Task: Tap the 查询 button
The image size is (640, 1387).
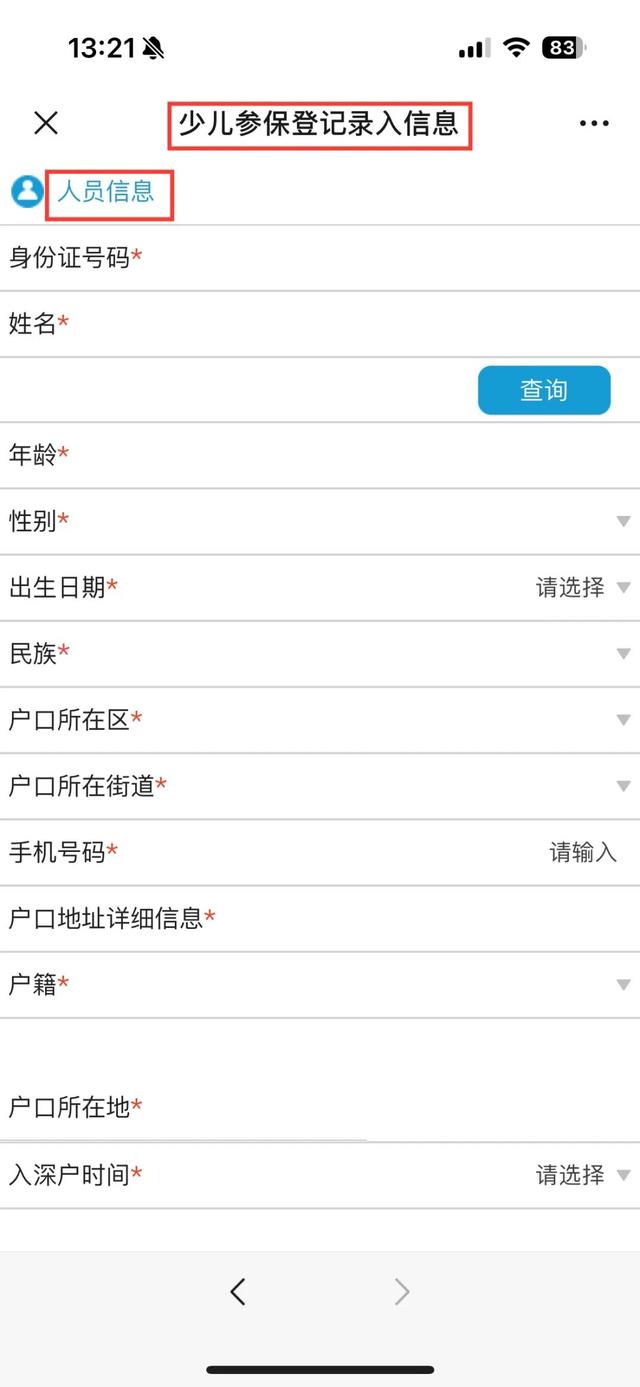Action: pos(544,390)
